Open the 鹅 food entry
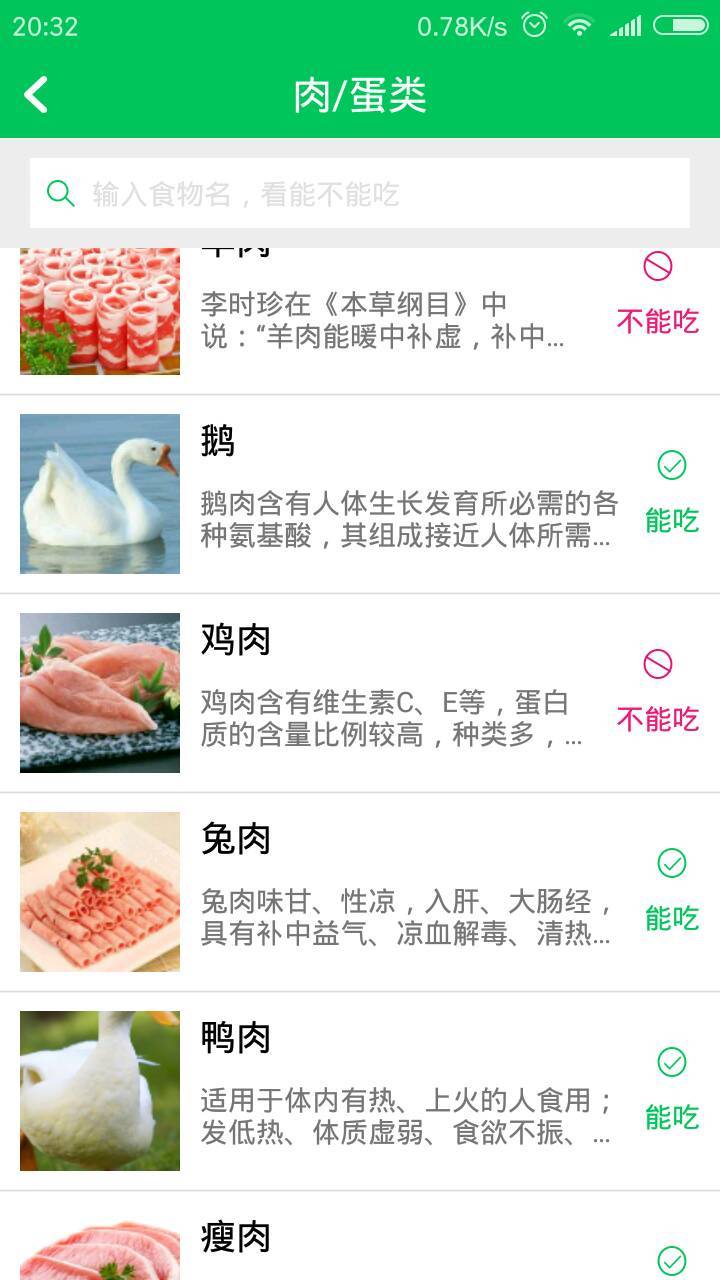720x1280 pixels. [360, 494]
